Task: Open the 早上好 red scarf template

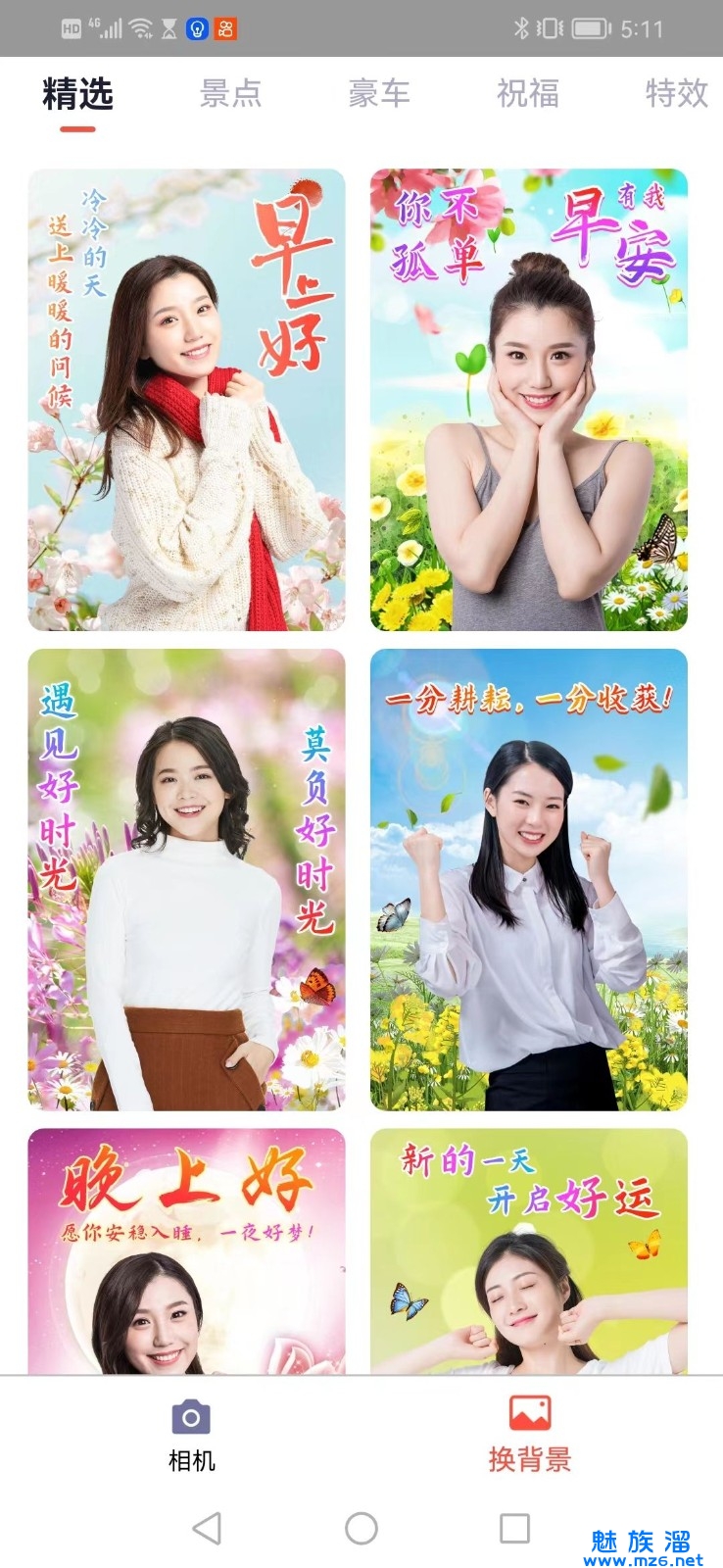Action: click(186, 400)
